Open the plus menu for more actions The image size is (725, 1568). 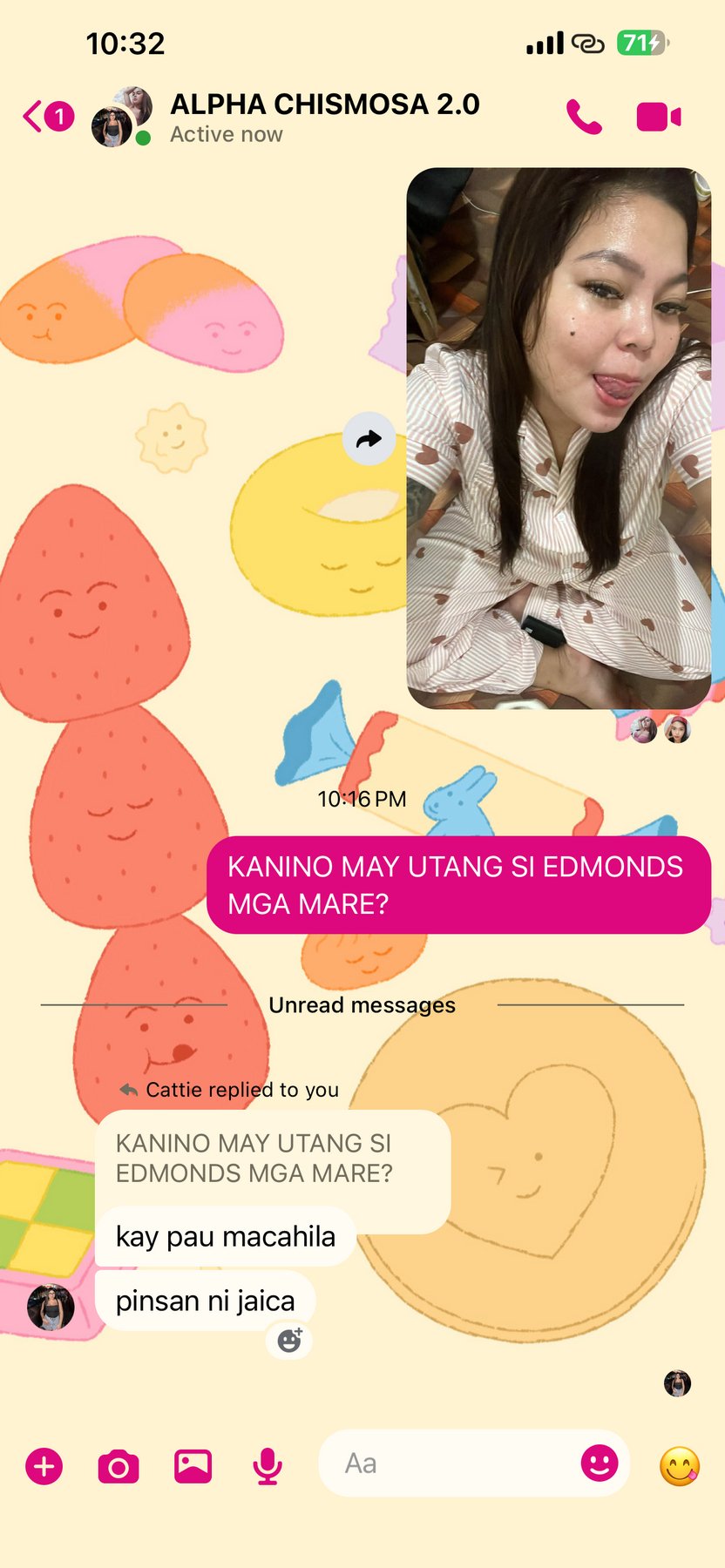(44, 1465)
